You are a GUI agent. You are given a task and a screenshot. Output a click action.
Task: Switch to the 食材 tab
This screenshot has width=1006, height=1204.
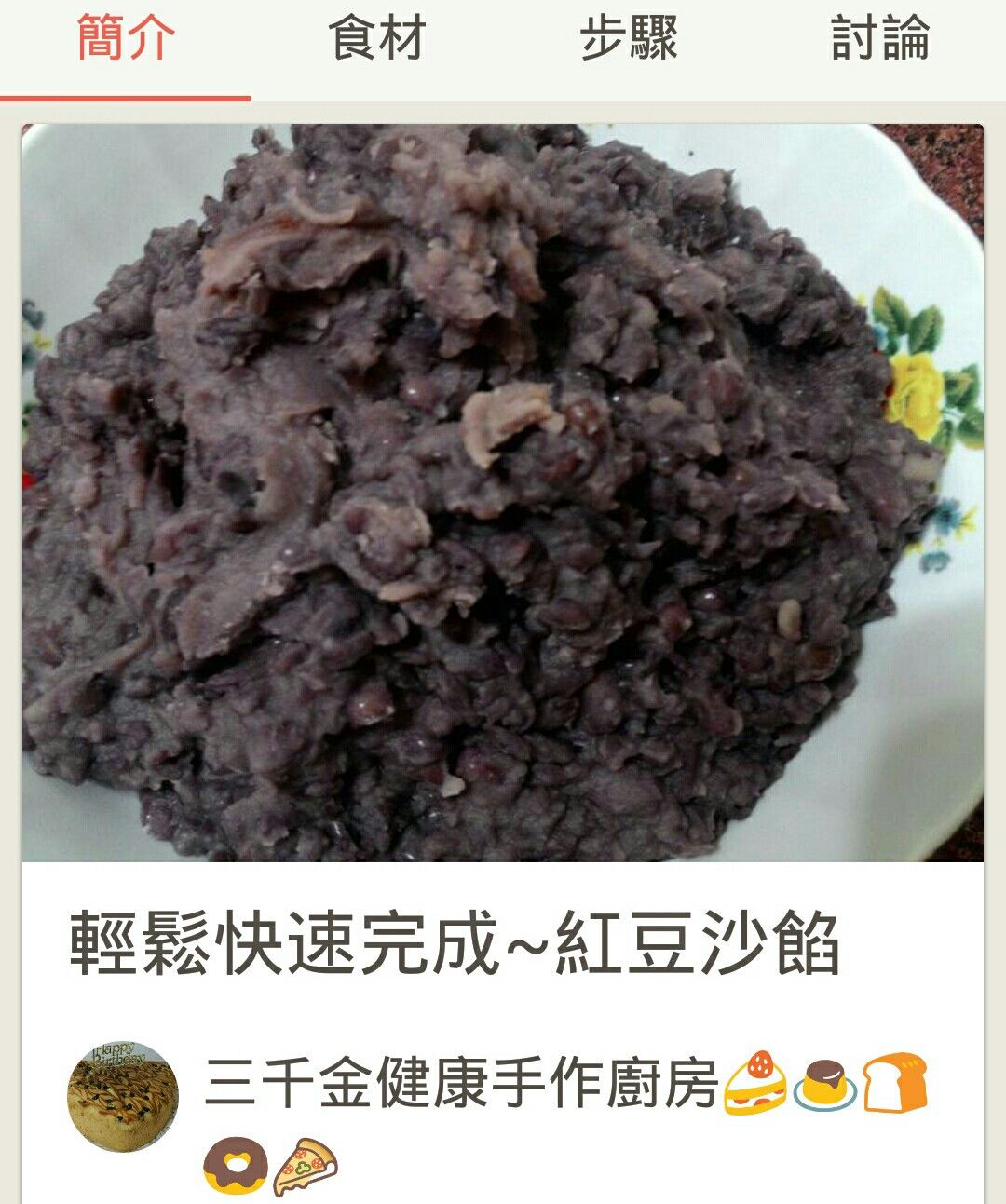(377, 39)
